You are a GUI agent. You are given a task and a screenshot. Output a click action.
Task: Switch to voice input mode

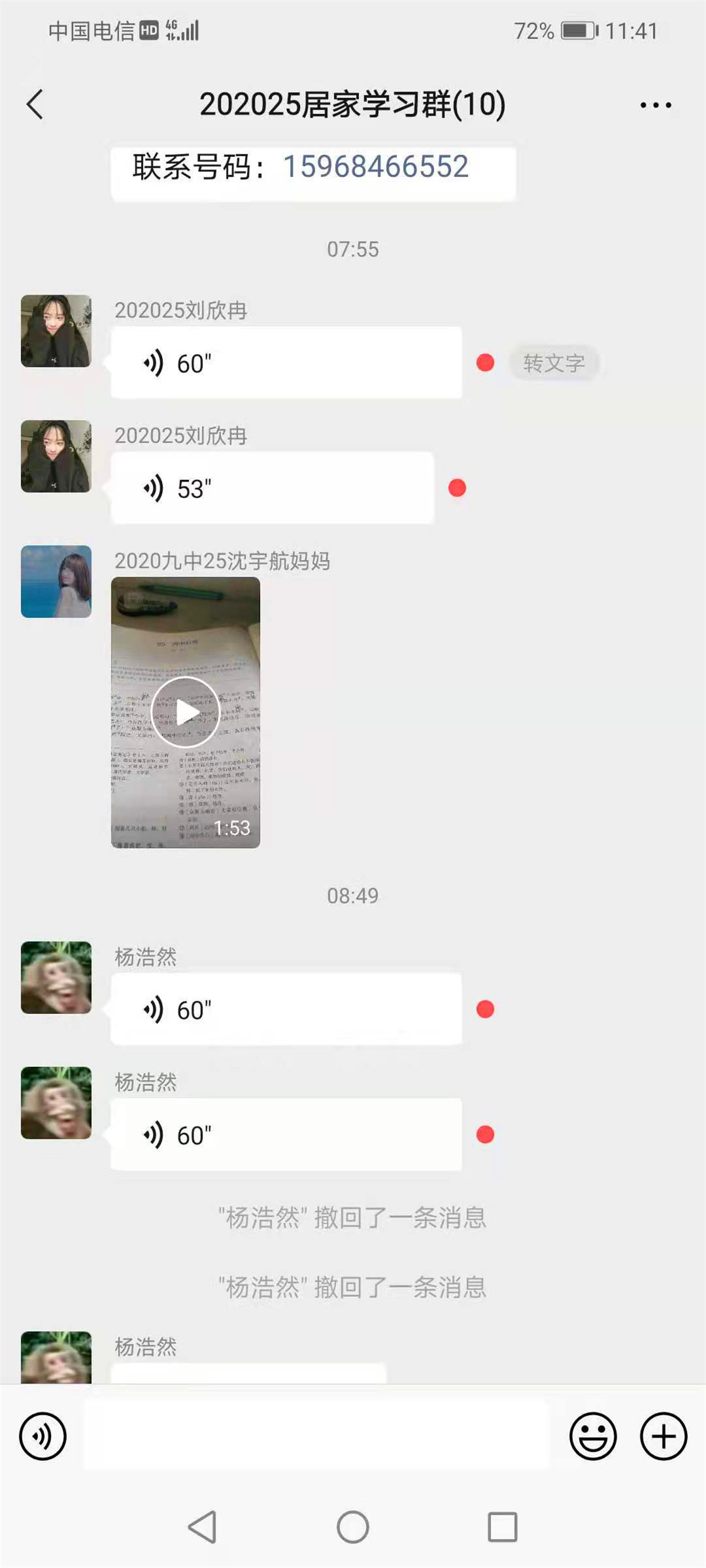43,1436
